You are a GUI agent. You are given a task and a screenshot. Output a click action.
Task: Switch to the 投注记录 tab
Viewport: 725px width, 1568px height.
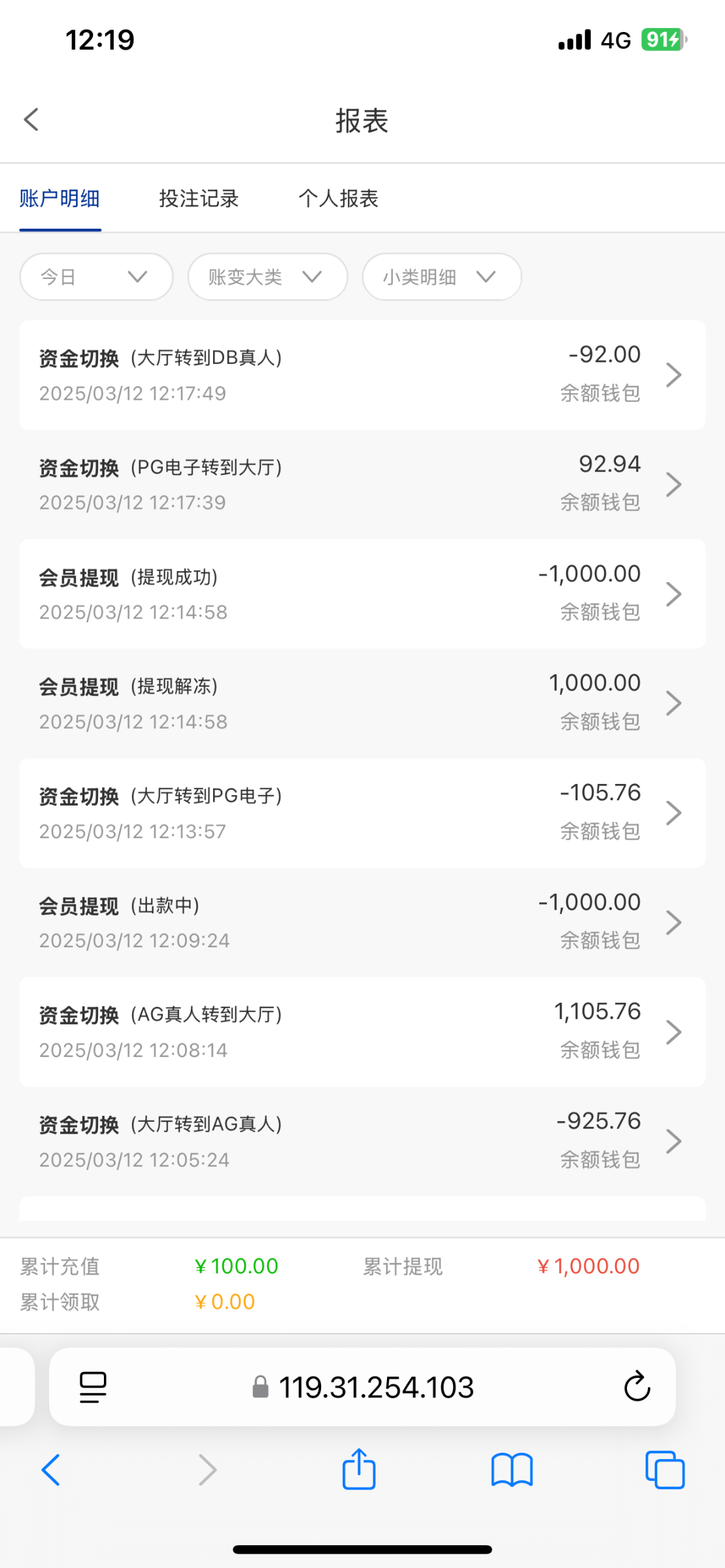199,199
